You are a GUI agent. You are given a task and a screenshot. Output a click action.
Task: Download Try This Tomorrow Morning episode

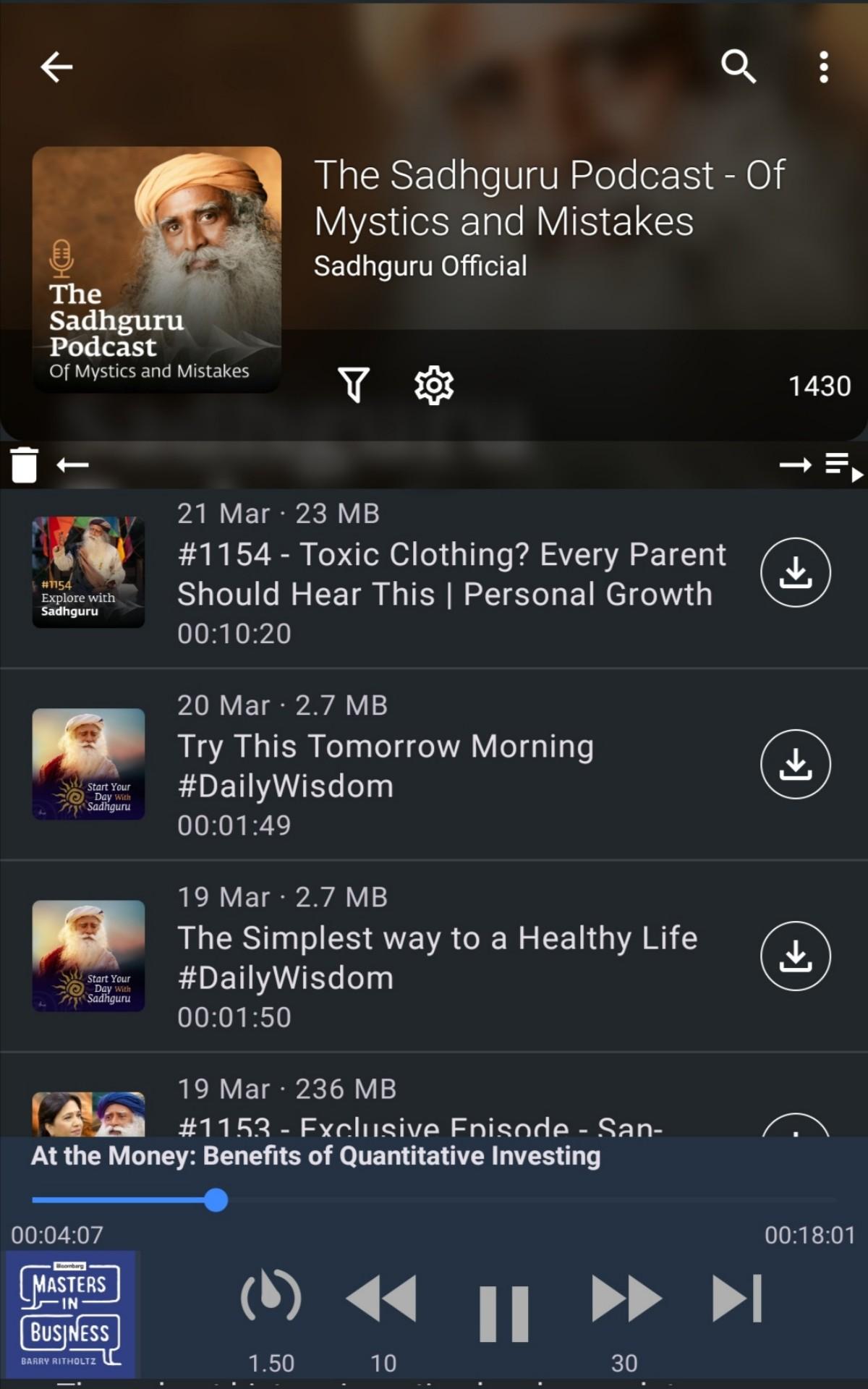(x=795, y=764)
